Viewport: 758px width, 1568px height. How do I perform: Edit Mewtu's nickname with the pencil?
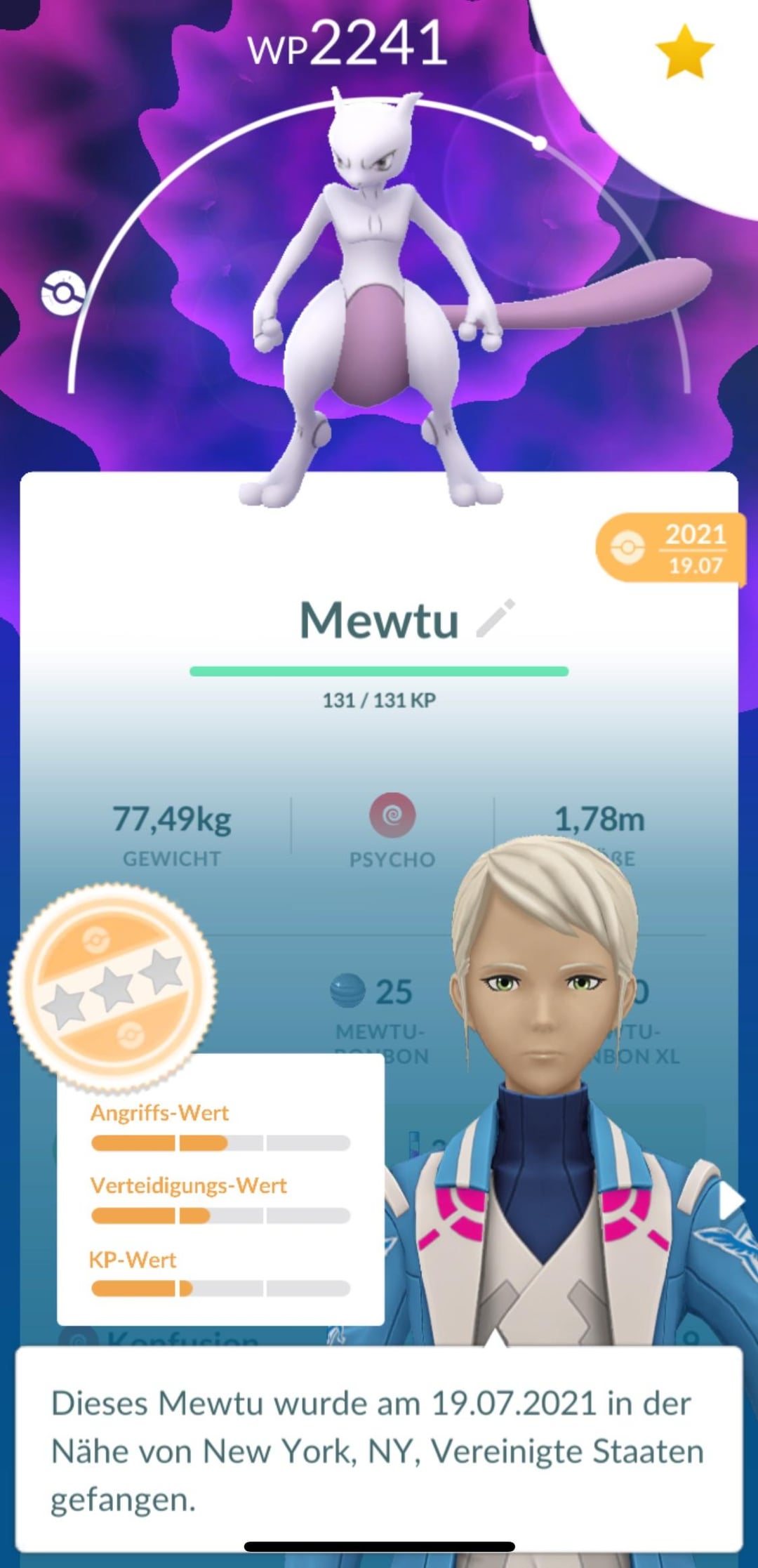point(496,619)
